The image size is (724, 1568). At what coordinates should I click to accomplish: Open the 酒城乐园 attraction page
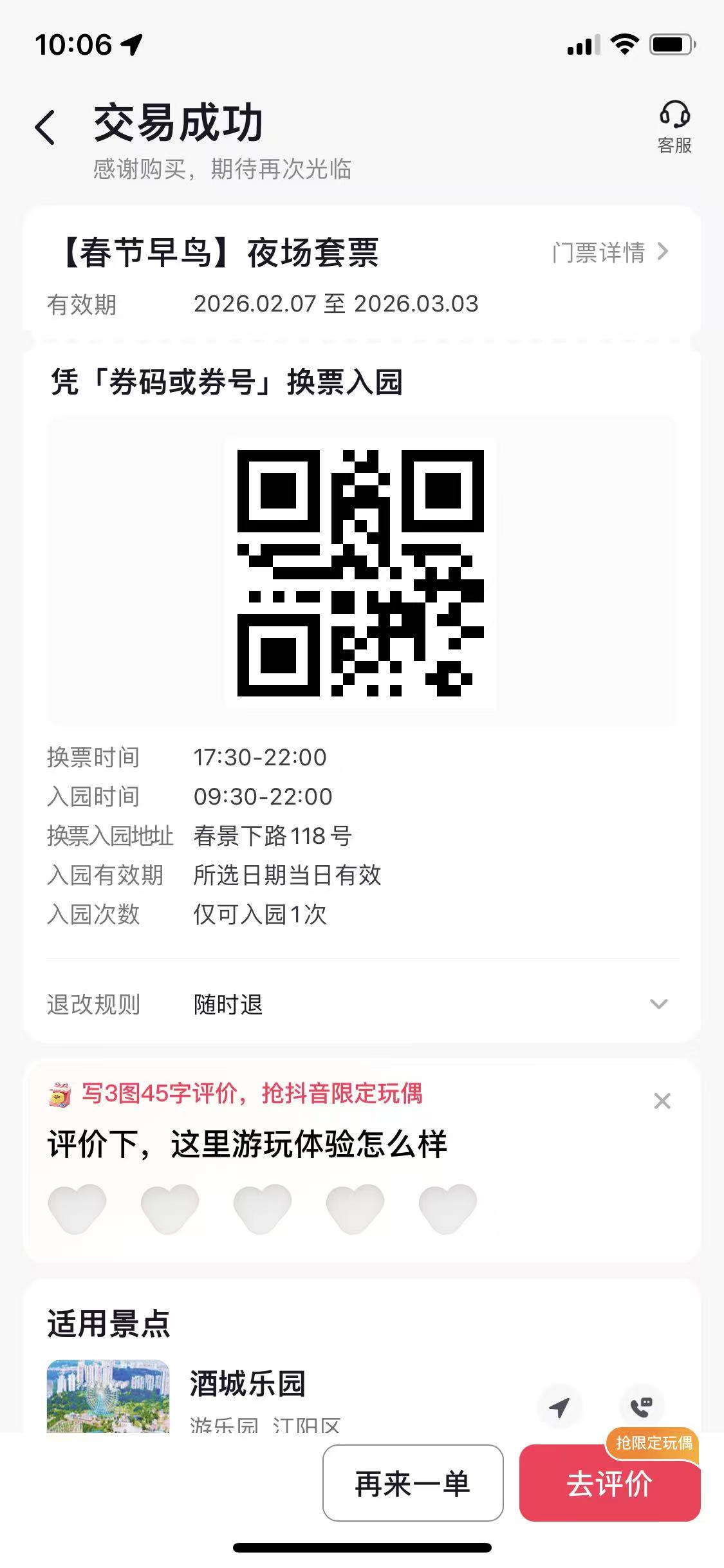[247, 1384]
